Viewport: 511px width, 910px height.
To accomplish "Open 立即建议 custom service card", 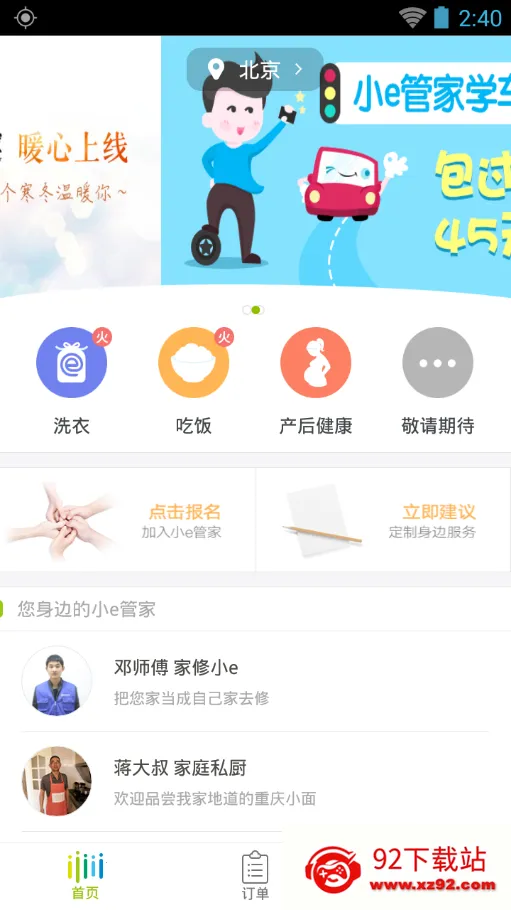I will click(x=383, y=520).
